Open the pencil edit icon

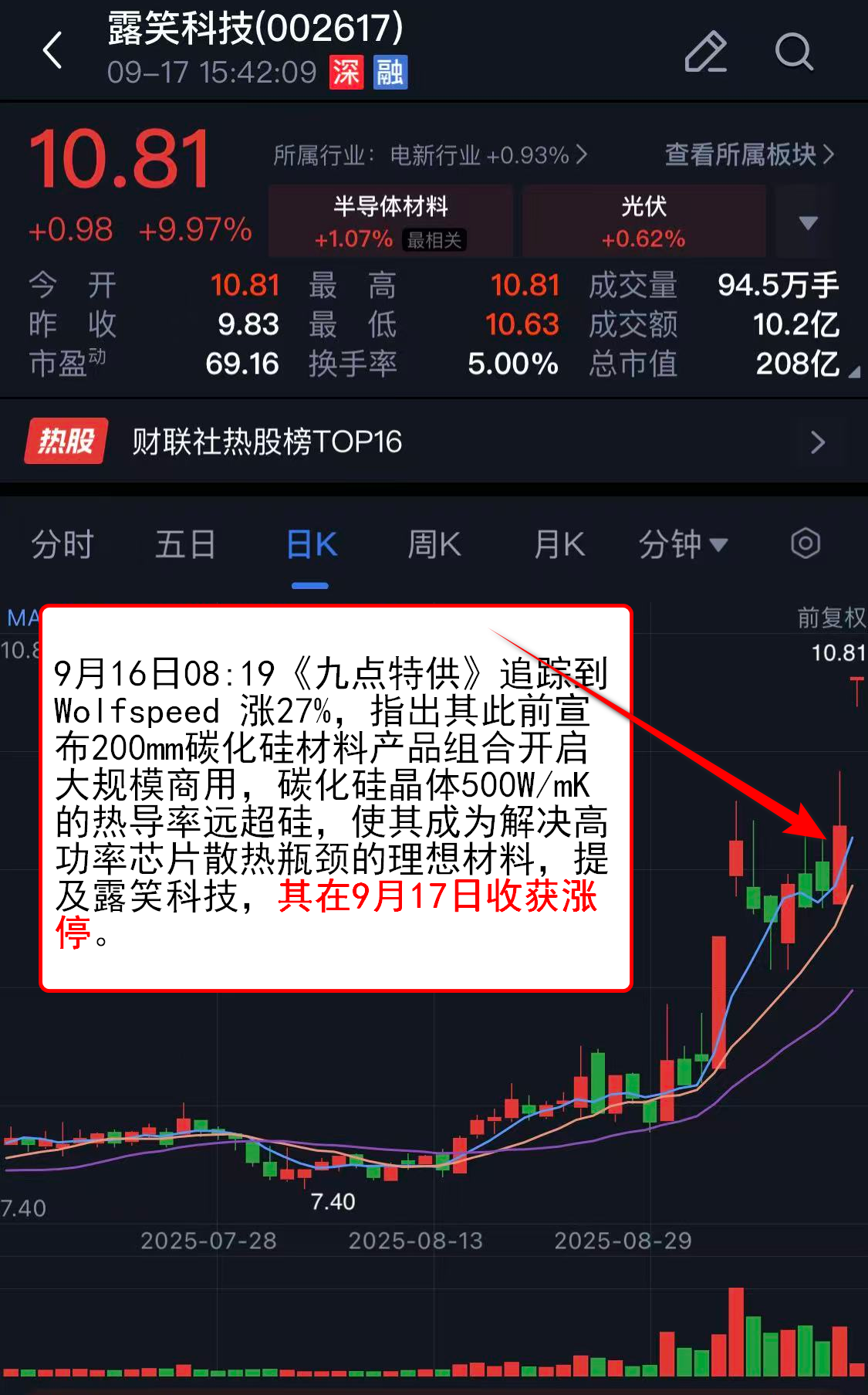click(x=706, y=52)
